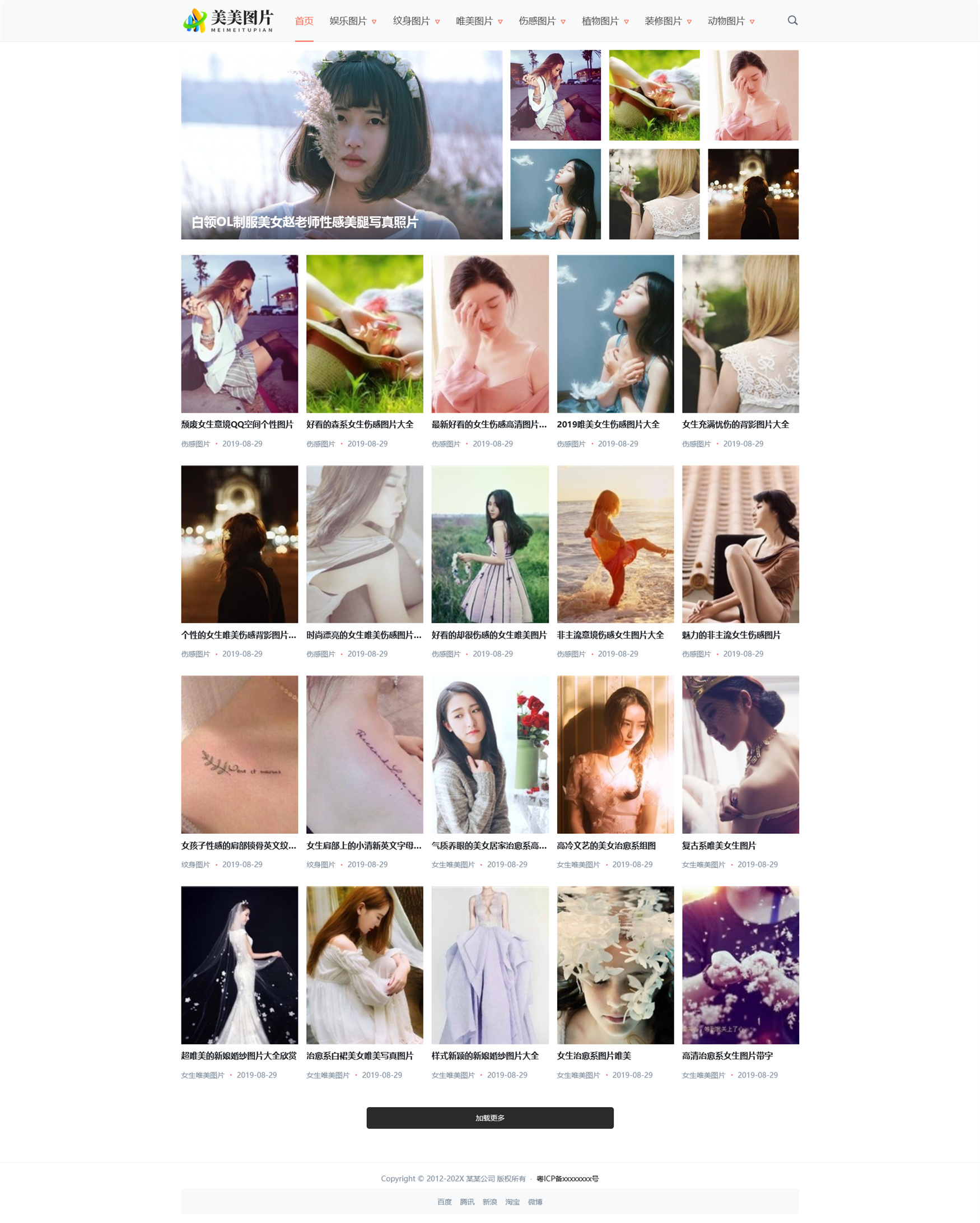Viewport: 980px width, 1223px height.
Task: Expand the 装修图片 menu
Action: coord(668,21)
